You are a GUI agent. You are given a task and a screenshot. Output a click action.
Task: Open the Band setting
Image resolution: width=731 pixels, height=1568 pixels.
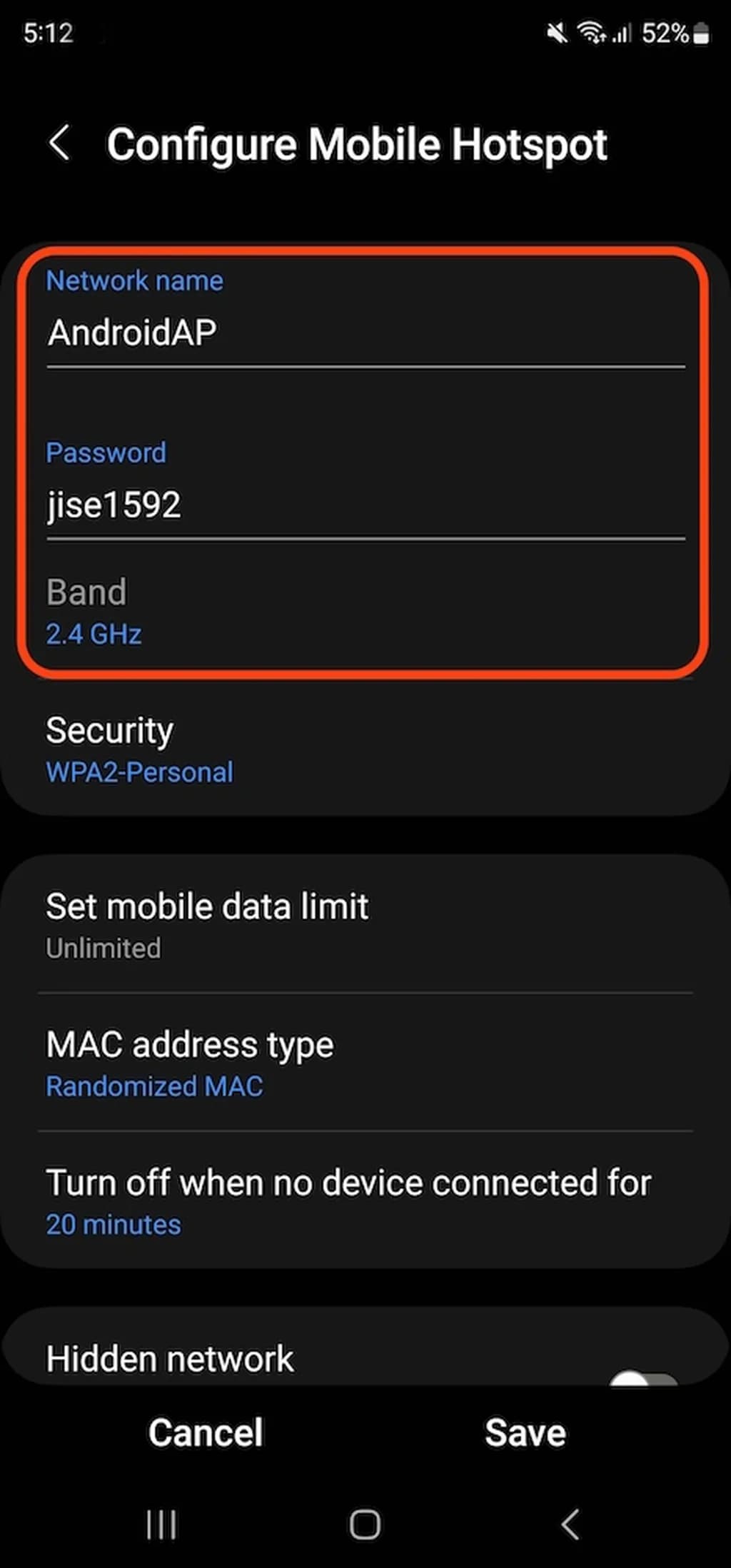(x=364, y=612)
